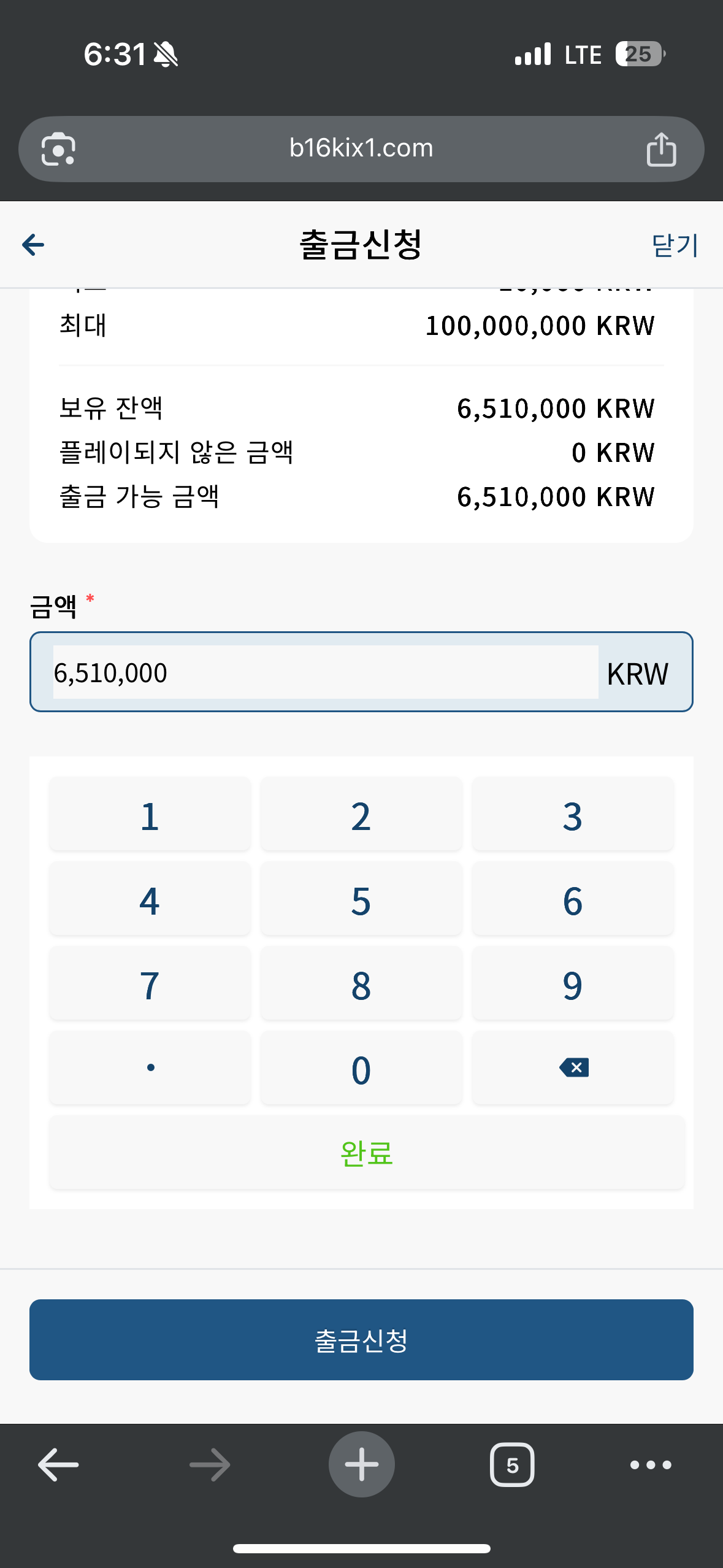The width and height of the screenshot is (723, 1568).
Task: Enter digit 0 on the keypad
Action: 361,1070
